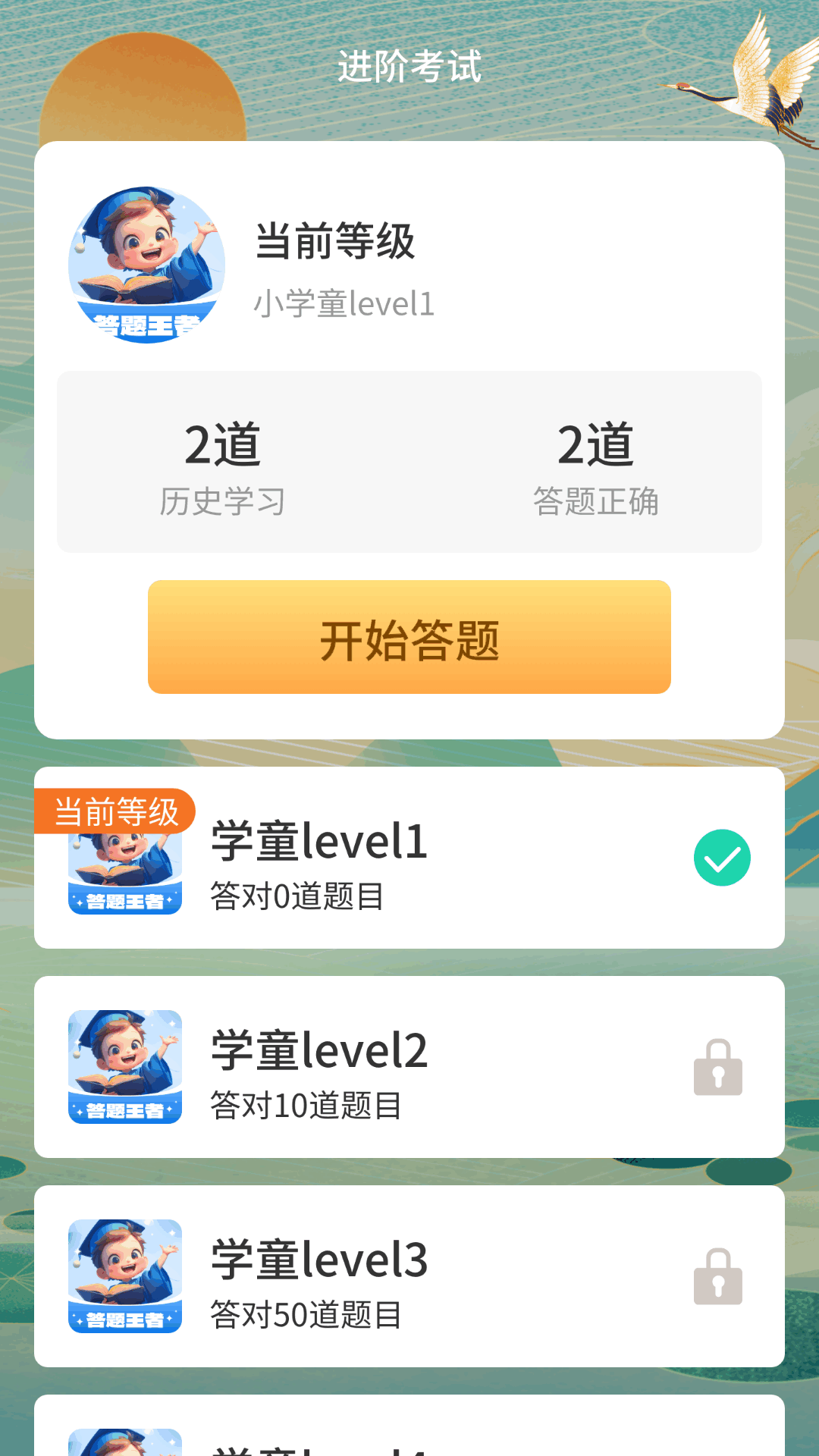
Task: Open the 学童level1 level card
Action: 409,858
